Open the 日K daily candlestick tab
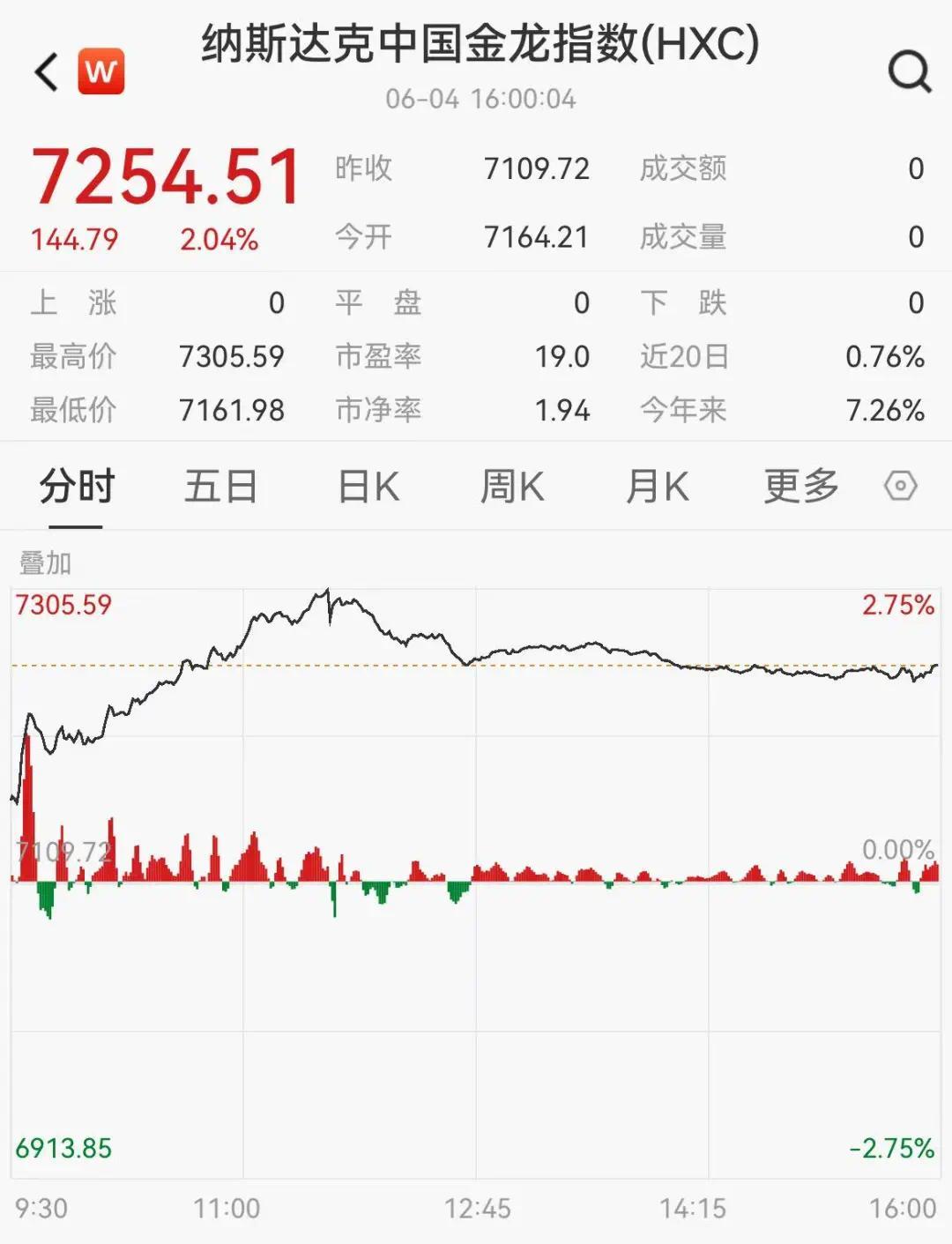This screenshot has height=1244, width=952. click(368, 487)
